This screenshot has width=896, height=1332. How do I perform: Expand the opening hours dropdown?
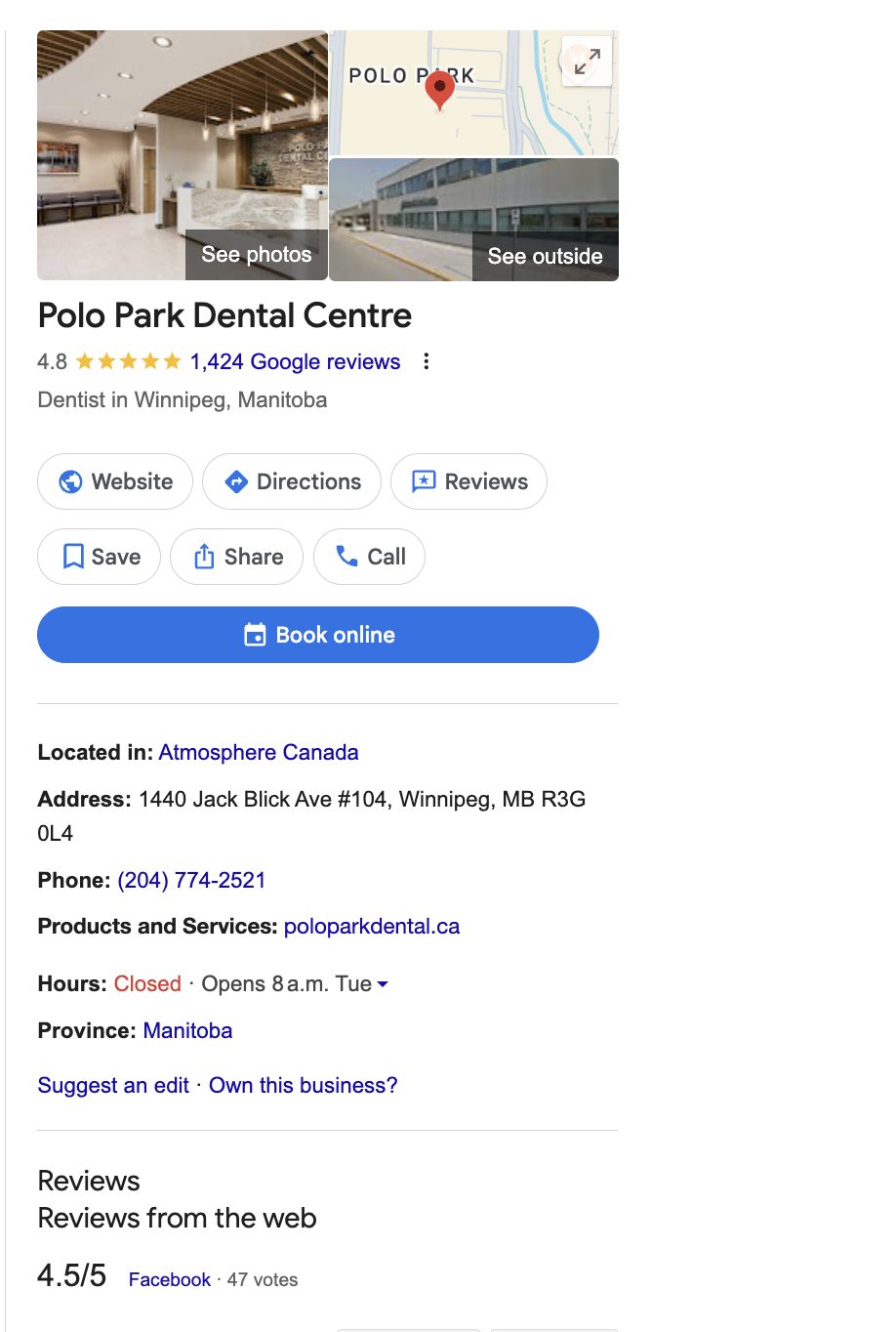tap(383, 984)
